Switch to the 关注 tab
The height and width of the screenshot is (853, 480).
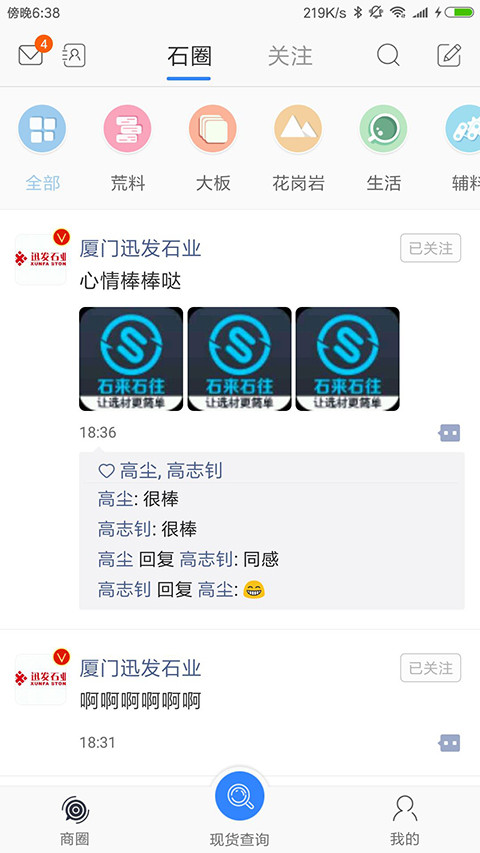290,57
